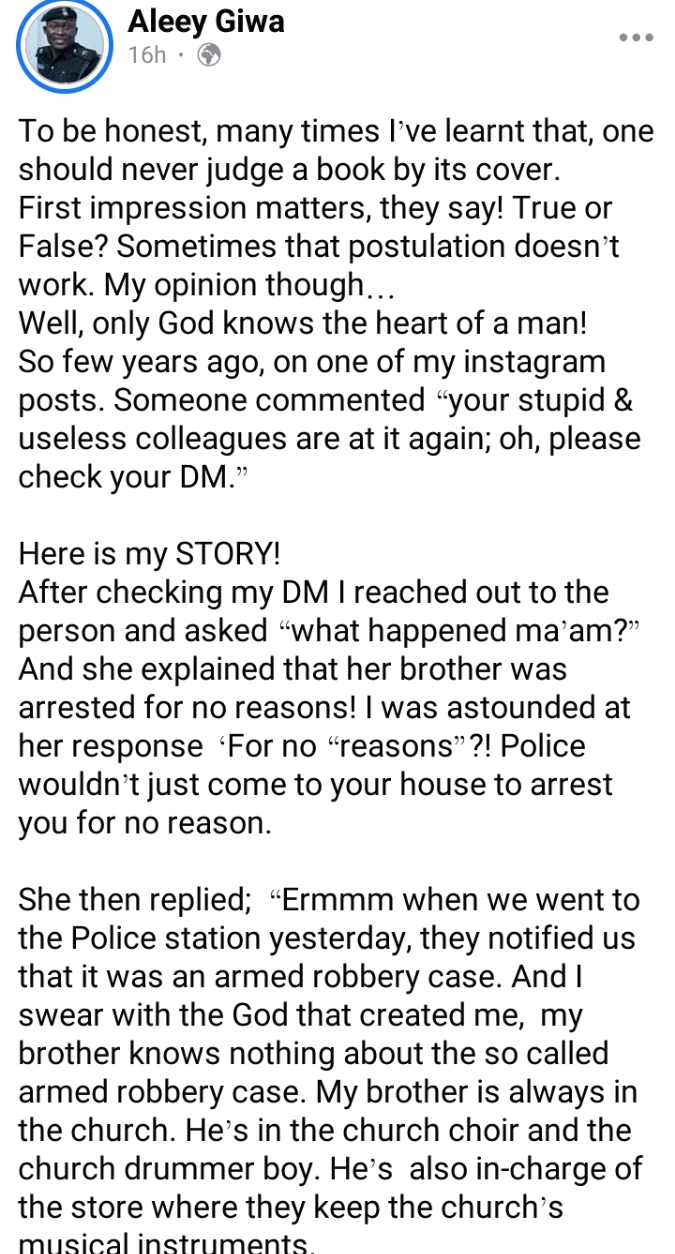Check the post's public audience globe icon
Image resolution: width=675 pixels, height=1254 pixels.
click(208, 56)
